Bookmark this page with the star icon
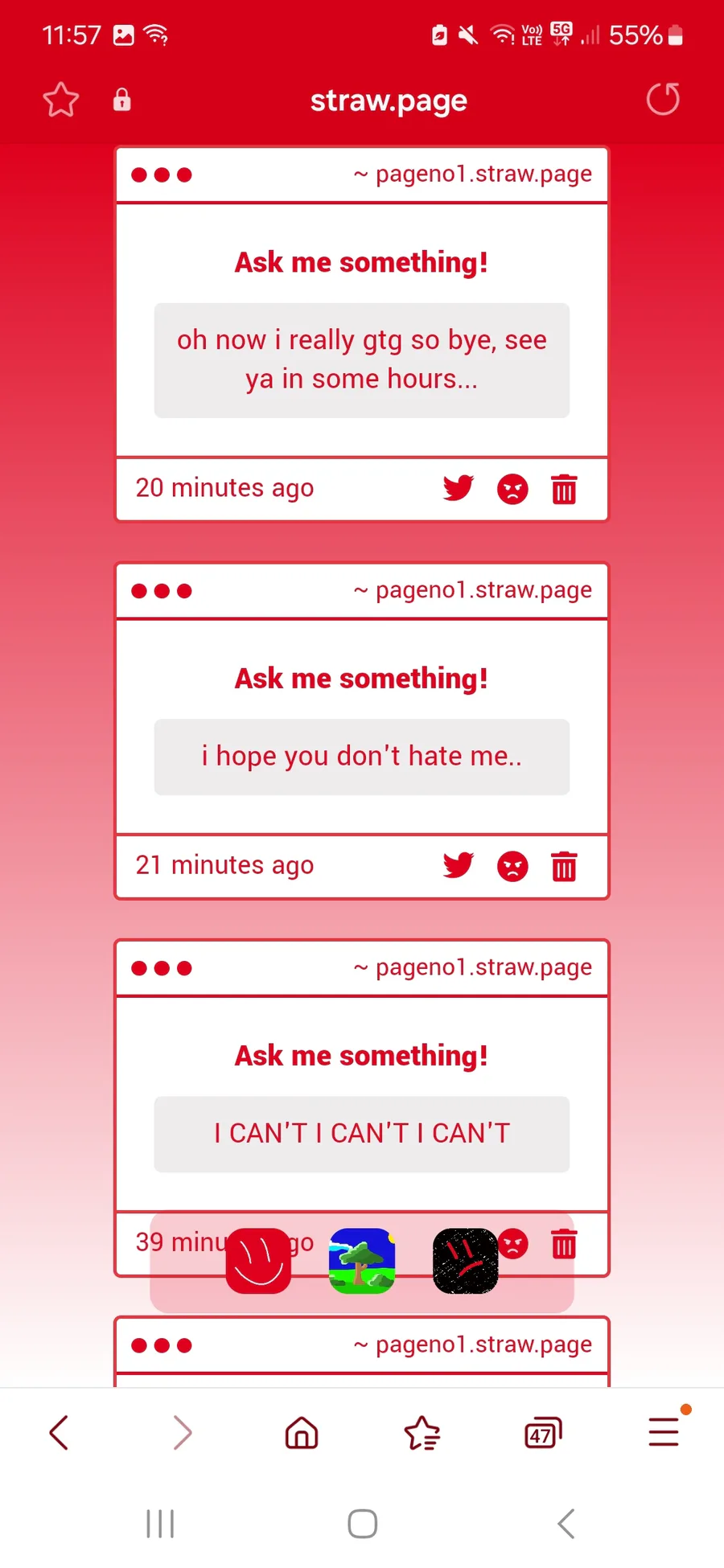724x1568 pixels. point(60,100)
